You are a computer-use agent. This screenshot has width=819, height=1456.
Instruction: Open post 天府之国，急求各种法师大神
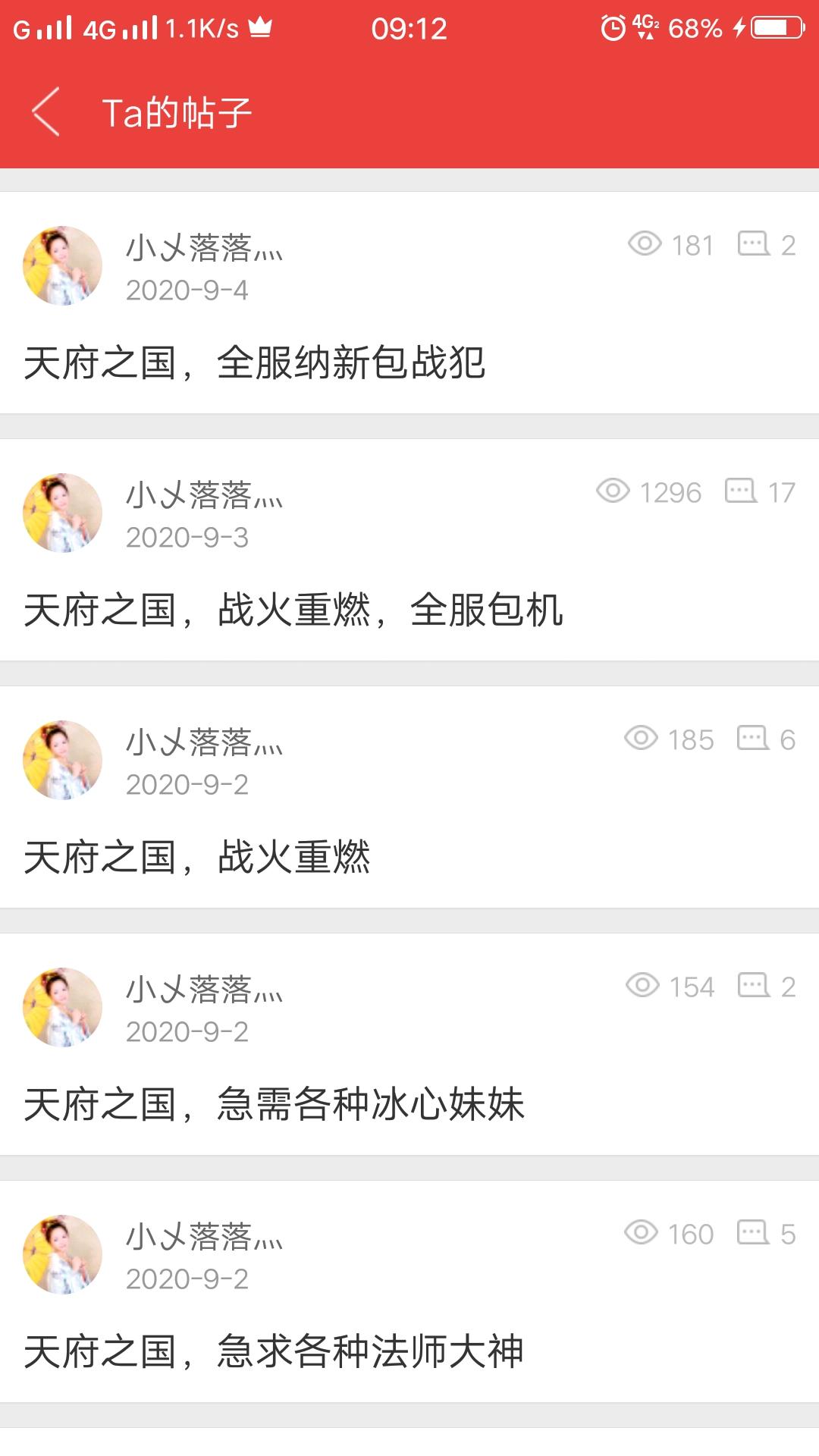point(274,1351)
